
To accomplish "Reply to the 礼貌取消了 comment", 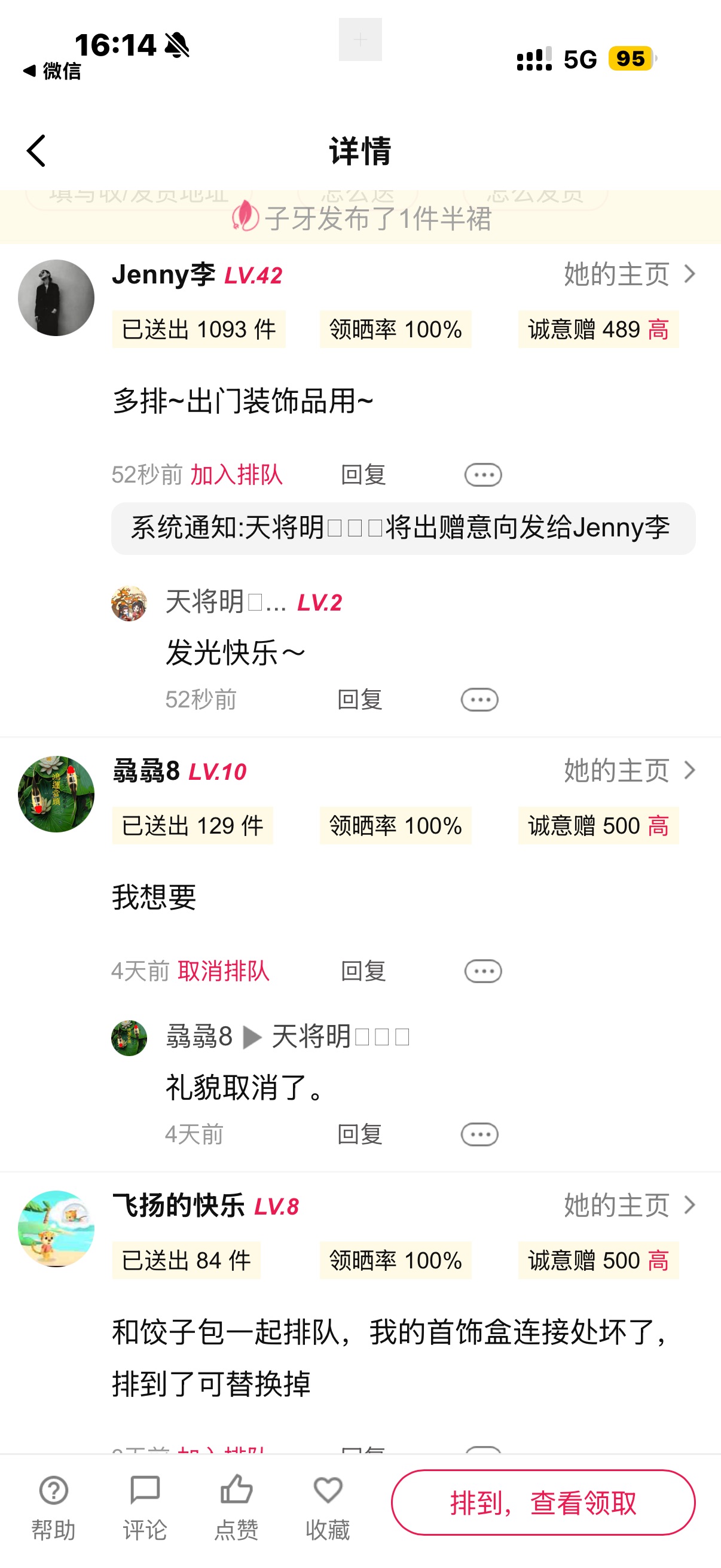I will pyautogui.click(x=359, y=1134).
